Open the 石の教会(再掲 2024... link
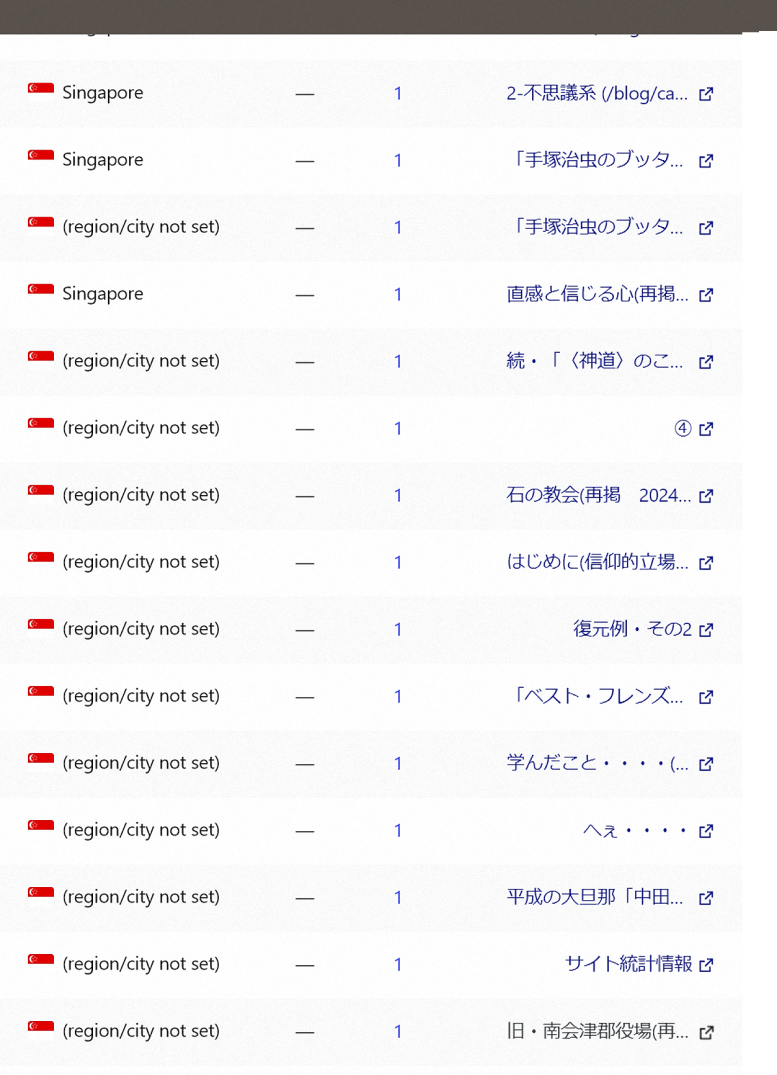The height and width of the screenshot is (1075, 777). (598, 496)
